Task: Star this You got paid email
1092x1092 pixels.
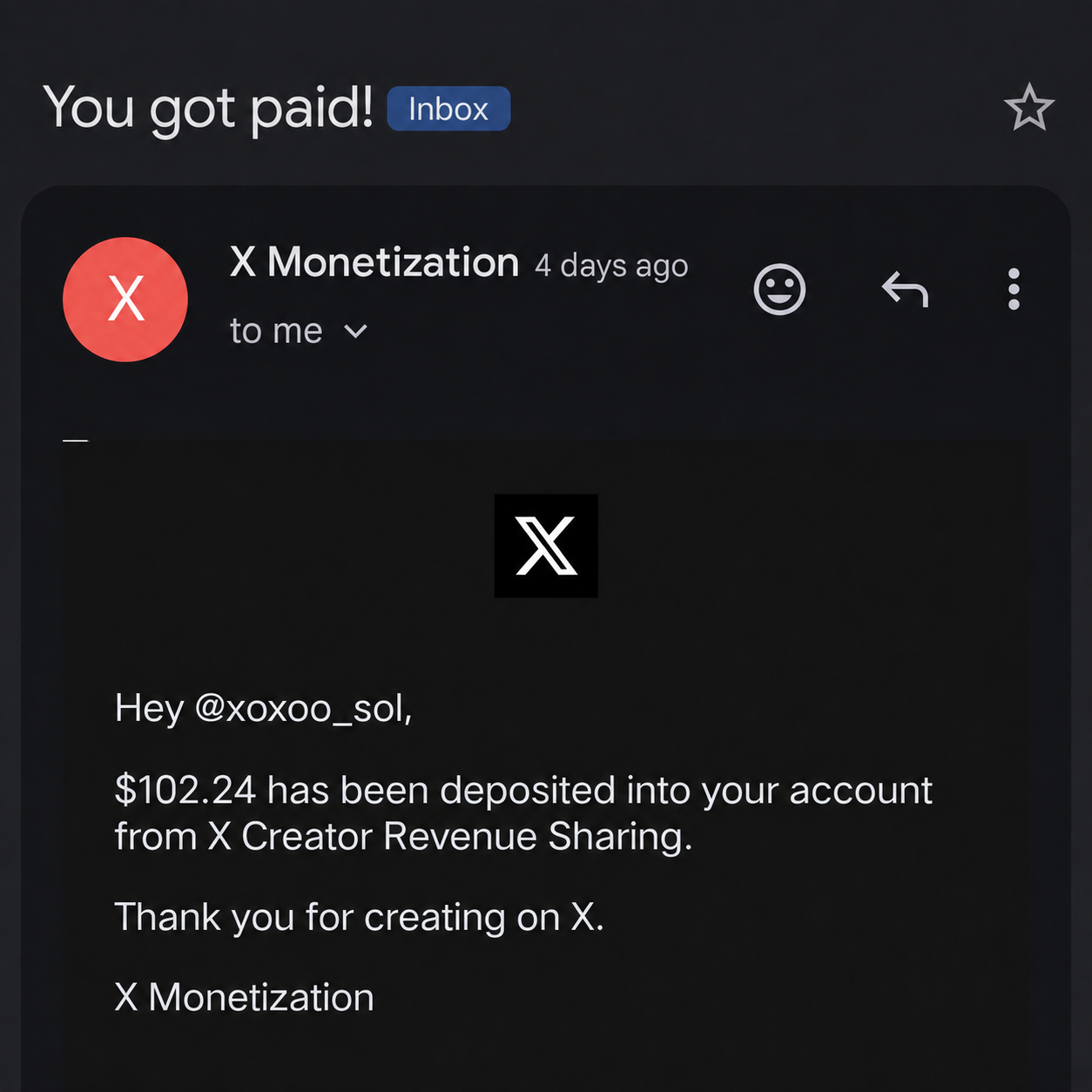Action: click(1029, 108)
